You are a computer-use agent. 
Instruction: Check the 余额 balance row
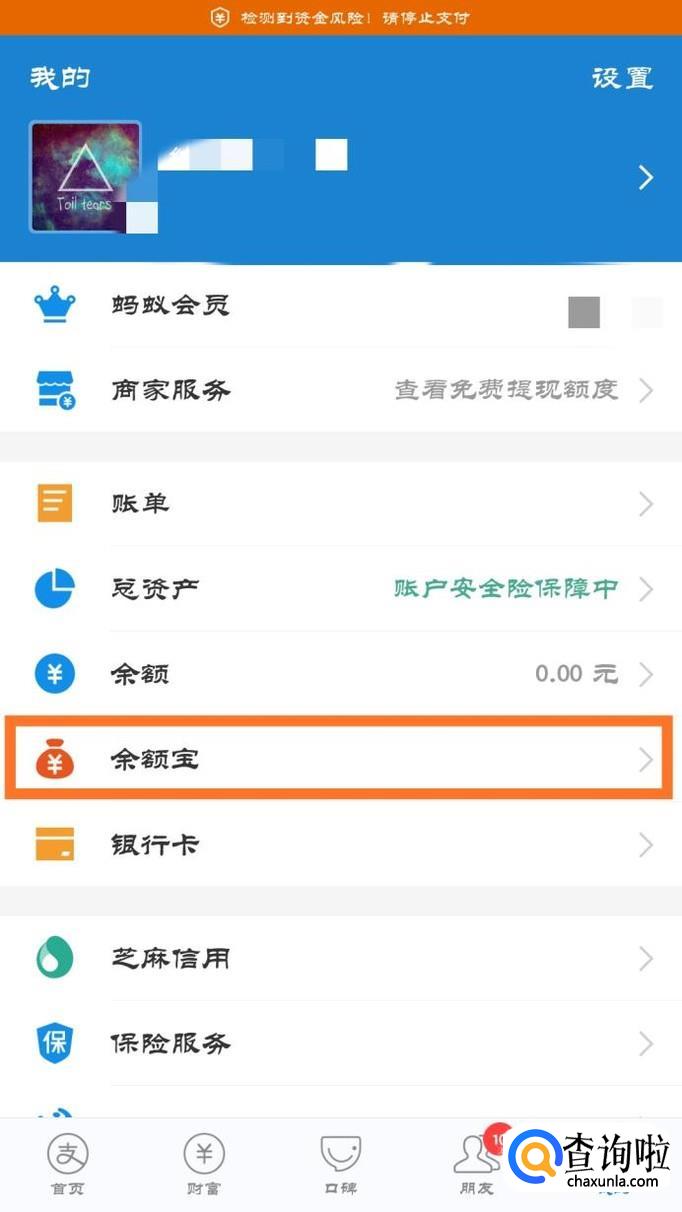coord(340,674)
